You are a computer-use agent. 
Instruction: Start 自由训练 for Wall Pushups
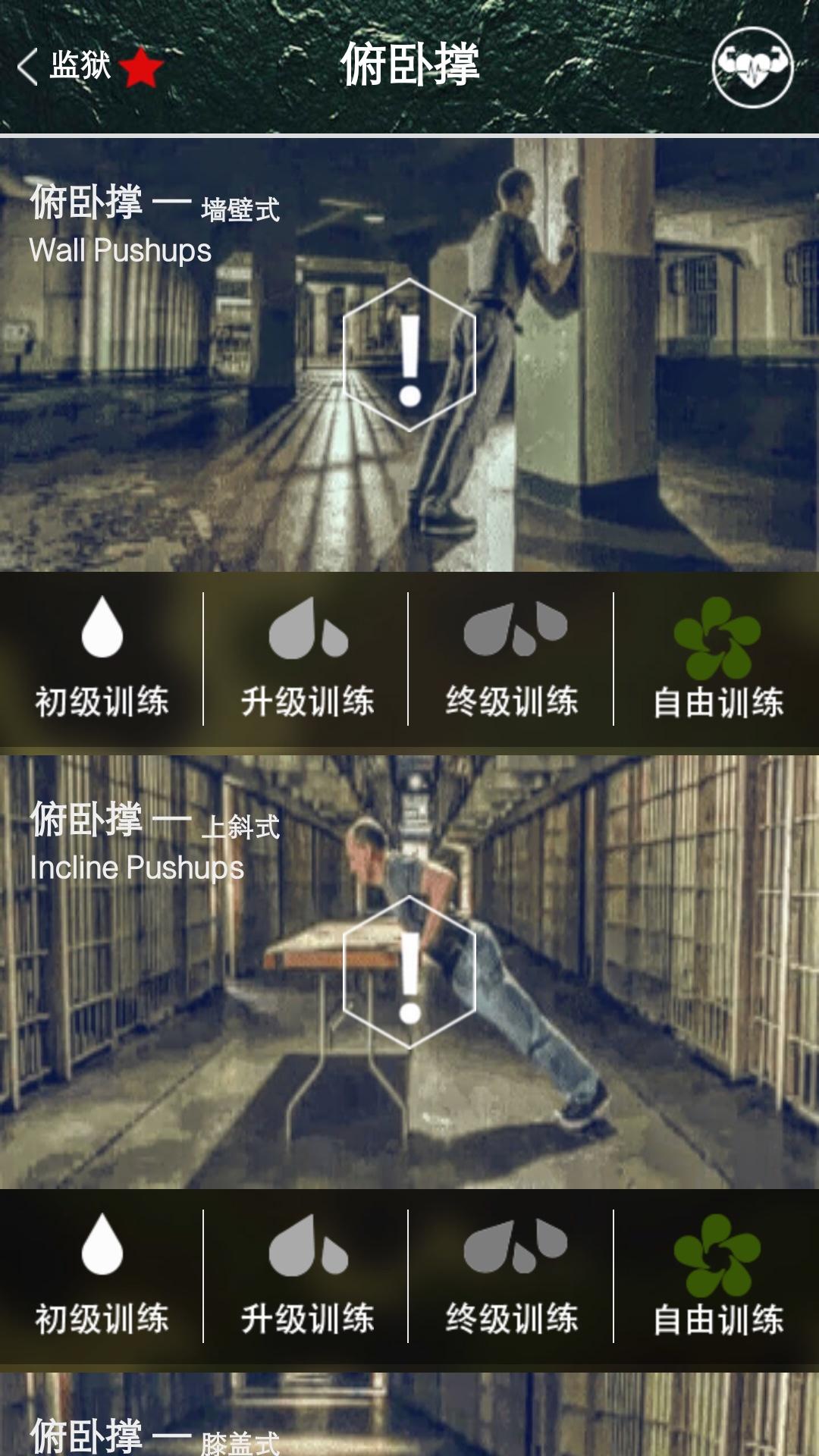pyautogui.click(x=717, y=658)
